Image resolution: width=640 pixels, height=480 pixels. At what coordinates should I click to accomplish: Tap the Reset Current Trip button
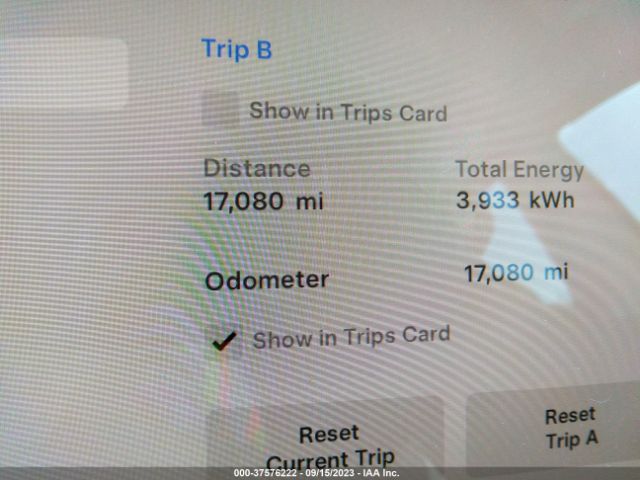tap(329, 445)
